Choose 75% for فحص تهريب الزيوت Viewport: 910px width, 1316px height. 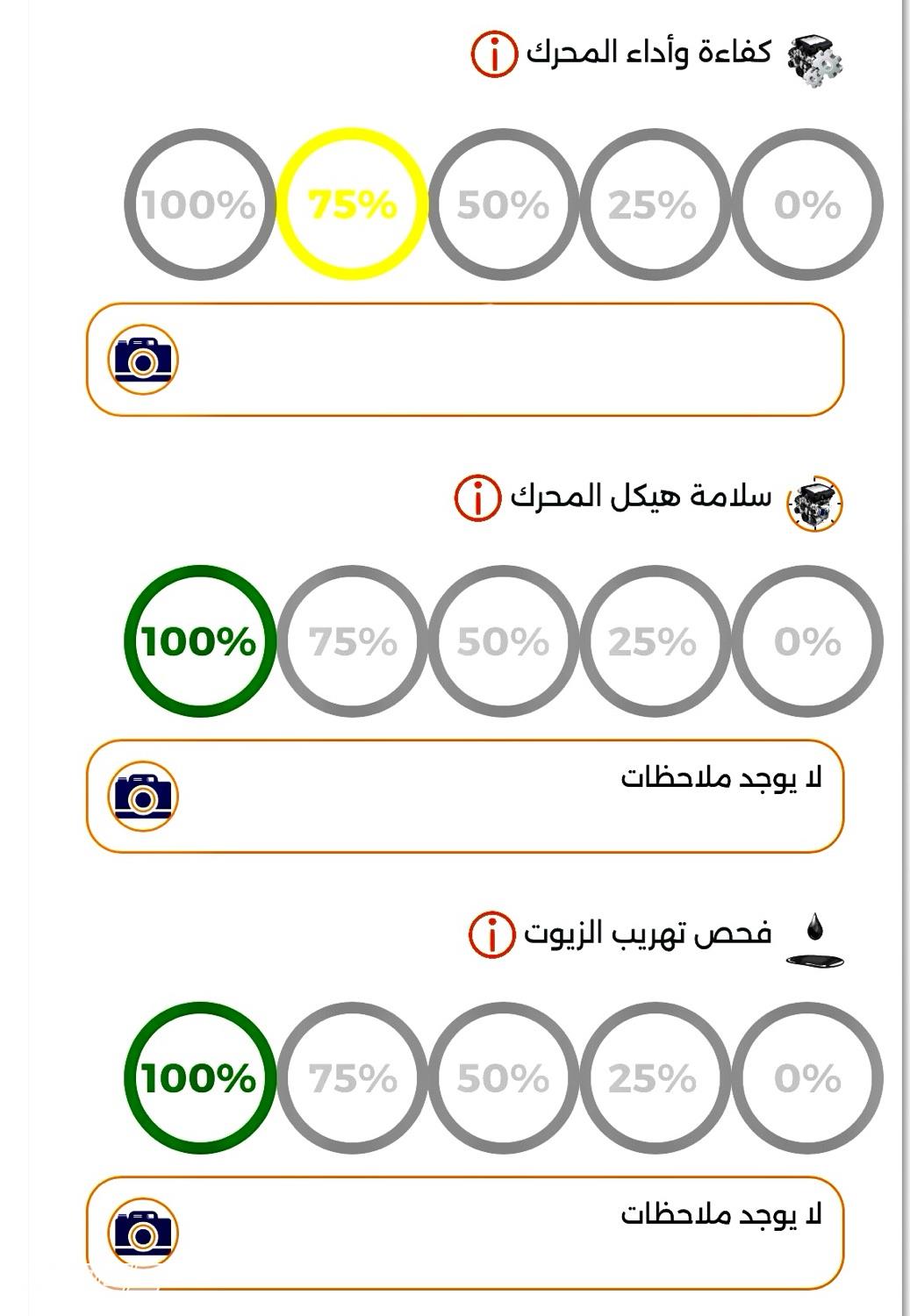tap(352, 1078)
